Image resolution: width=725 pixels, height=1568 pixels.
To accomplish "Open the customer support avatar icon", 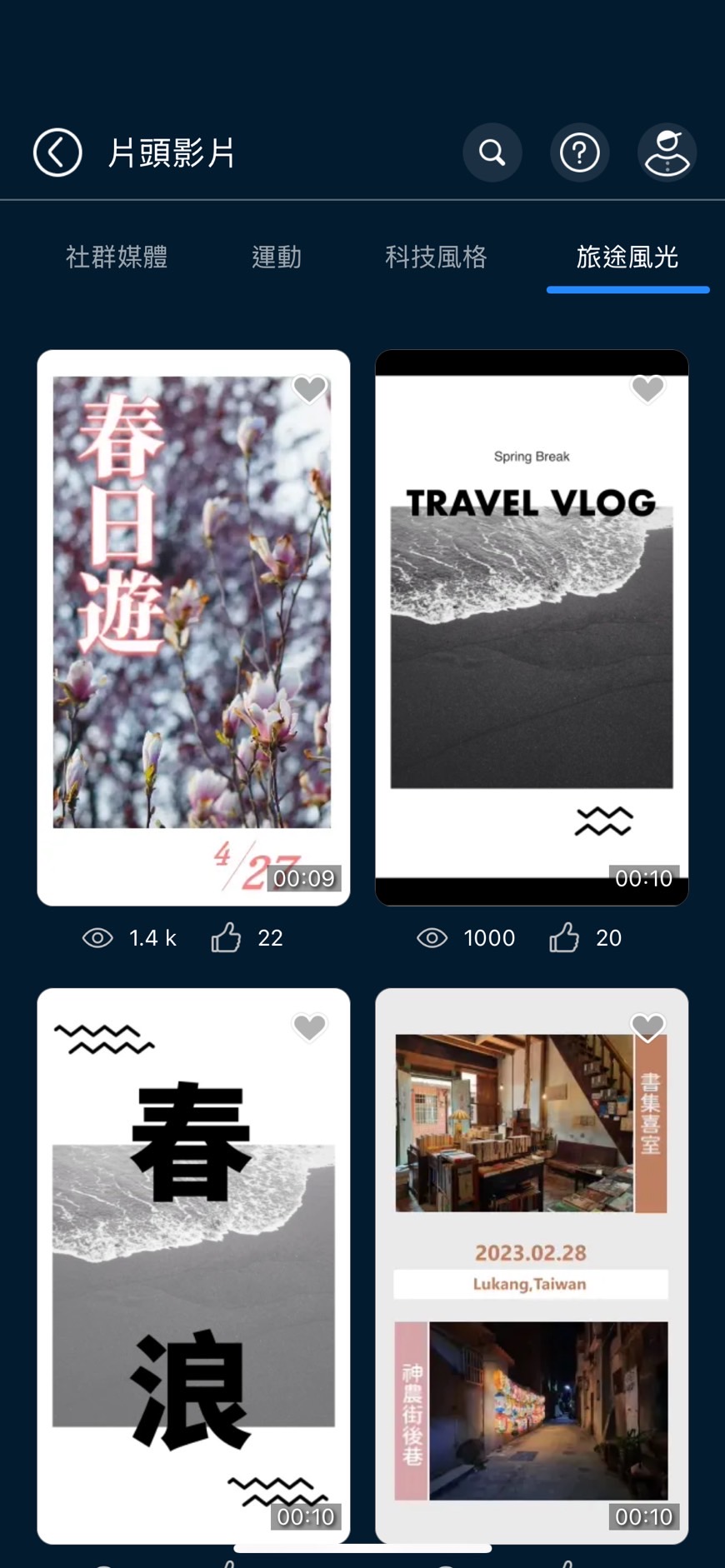I will coord(667,152).
